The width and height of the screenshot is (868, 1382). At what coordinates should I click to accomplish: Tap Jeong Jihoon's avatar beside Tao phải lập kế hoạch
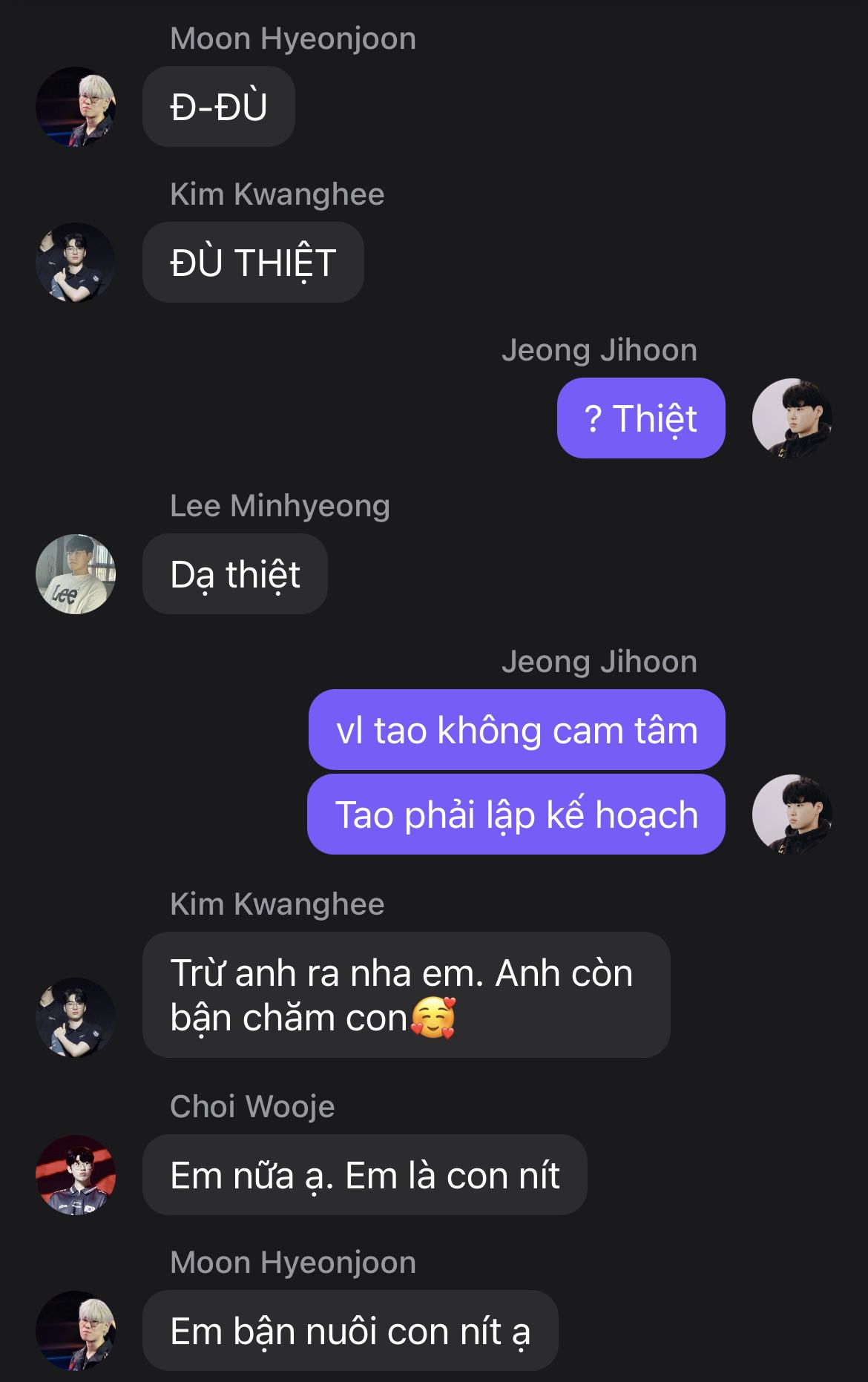pyautogui.click(x=792, y=815)
